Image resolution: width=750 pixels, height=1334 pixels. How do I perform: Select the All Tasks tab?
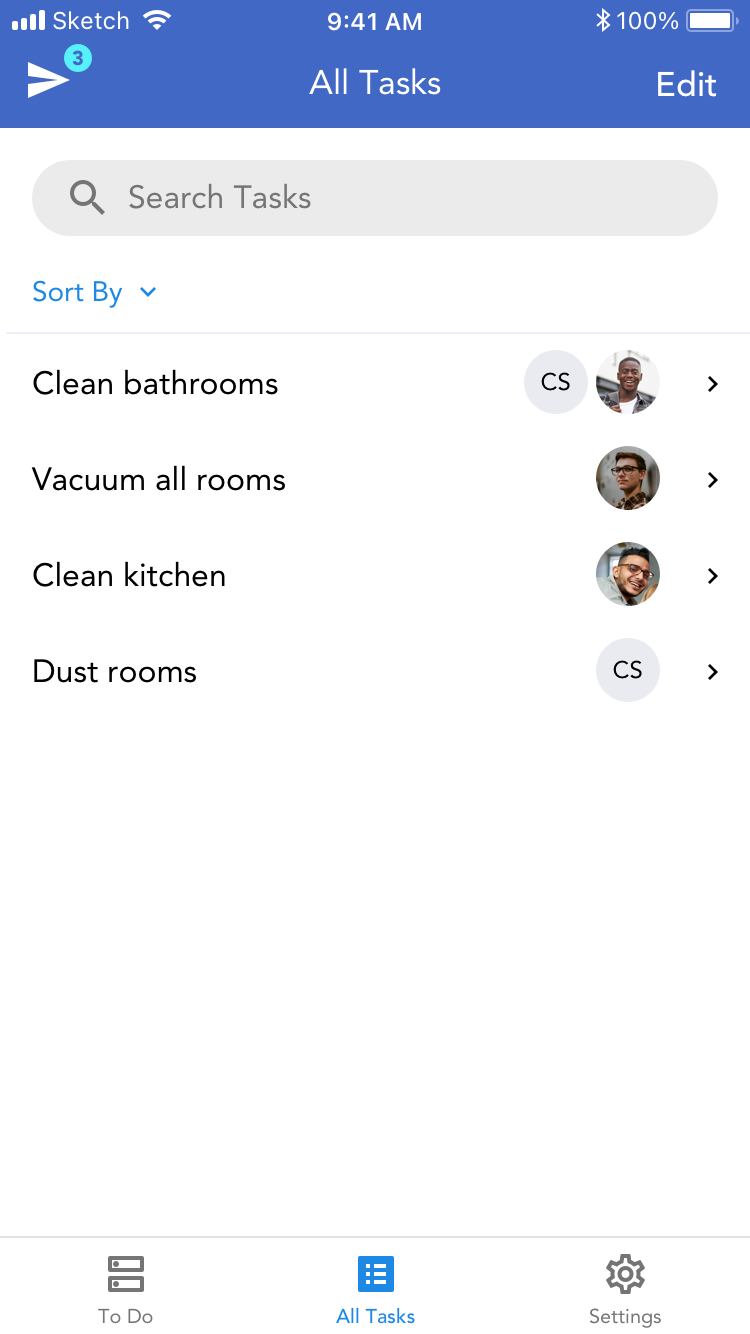tap(375, 1288)
